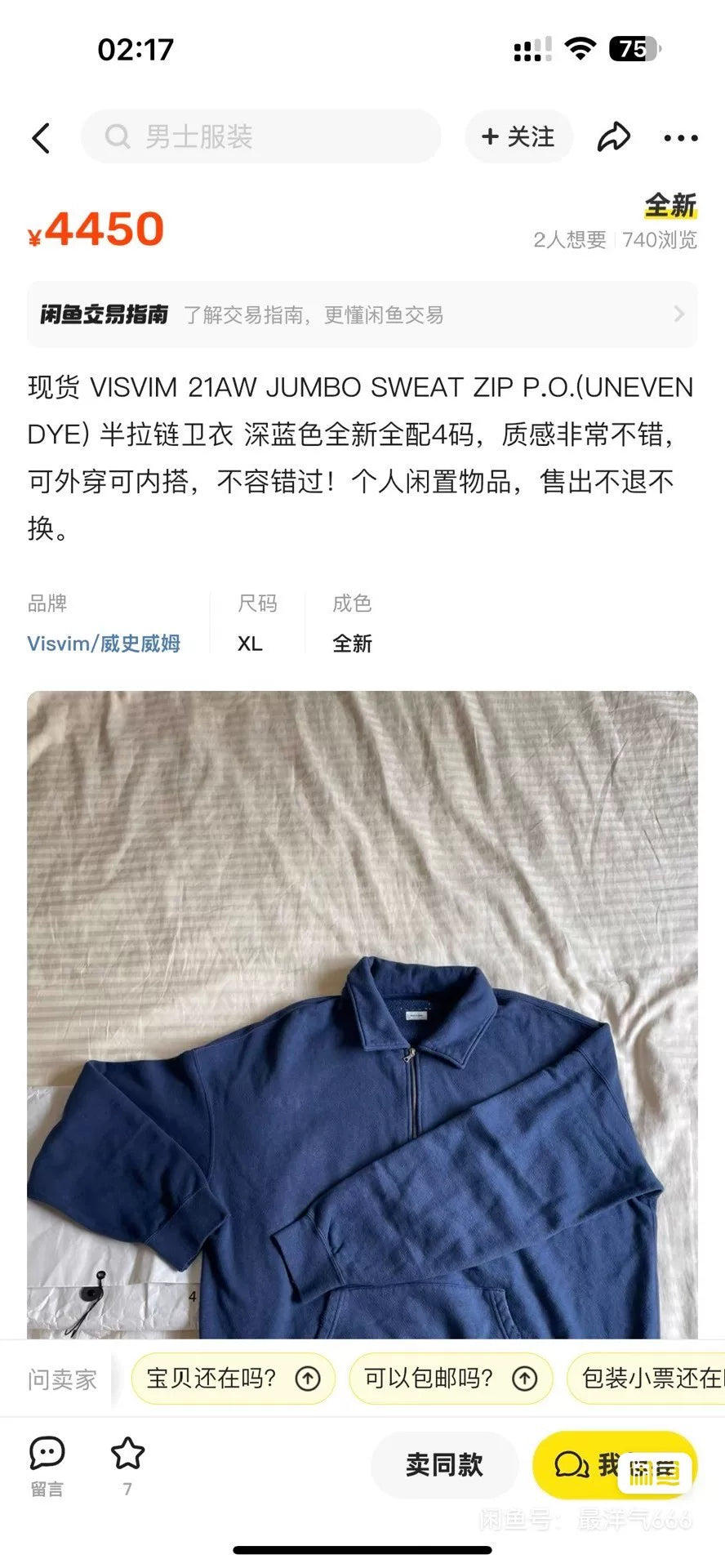This screenshot has height=1568, width=725.
Task: Share this listing
Action: [x=613, y=137]
